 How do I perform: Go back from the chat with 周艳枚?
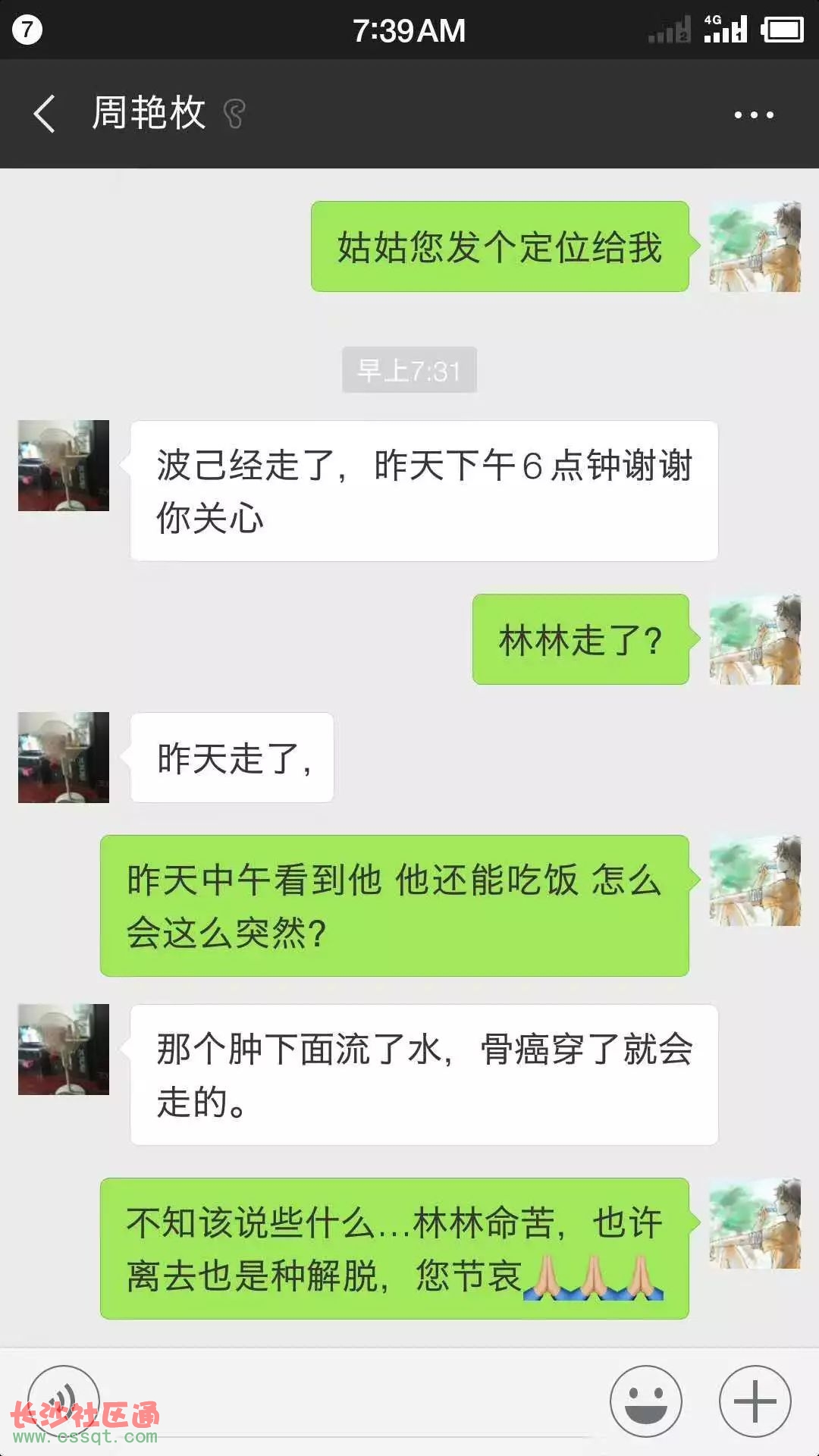click(x=45, y=115)
